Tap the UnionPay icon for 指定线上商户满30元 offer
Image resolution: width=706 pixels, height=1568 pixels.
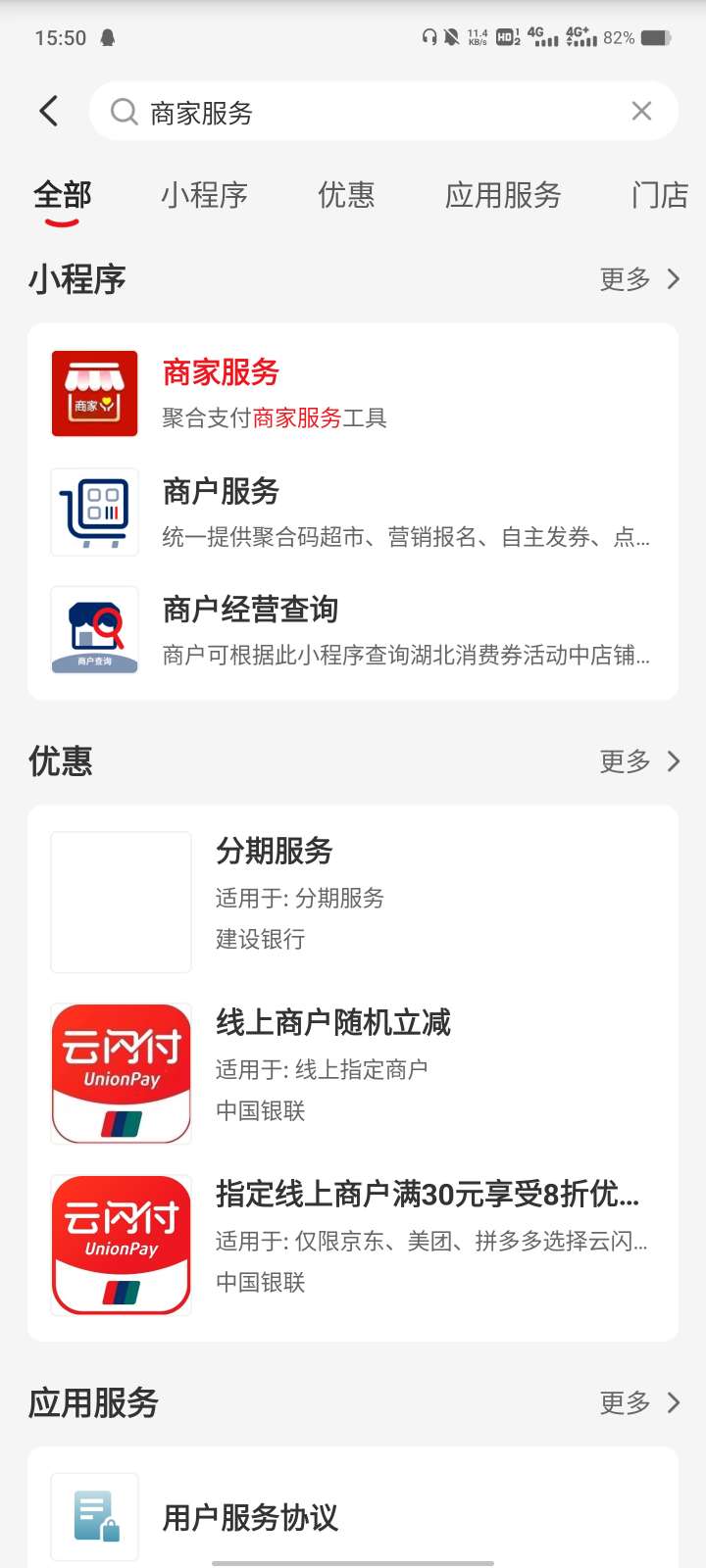(120, 1245)
